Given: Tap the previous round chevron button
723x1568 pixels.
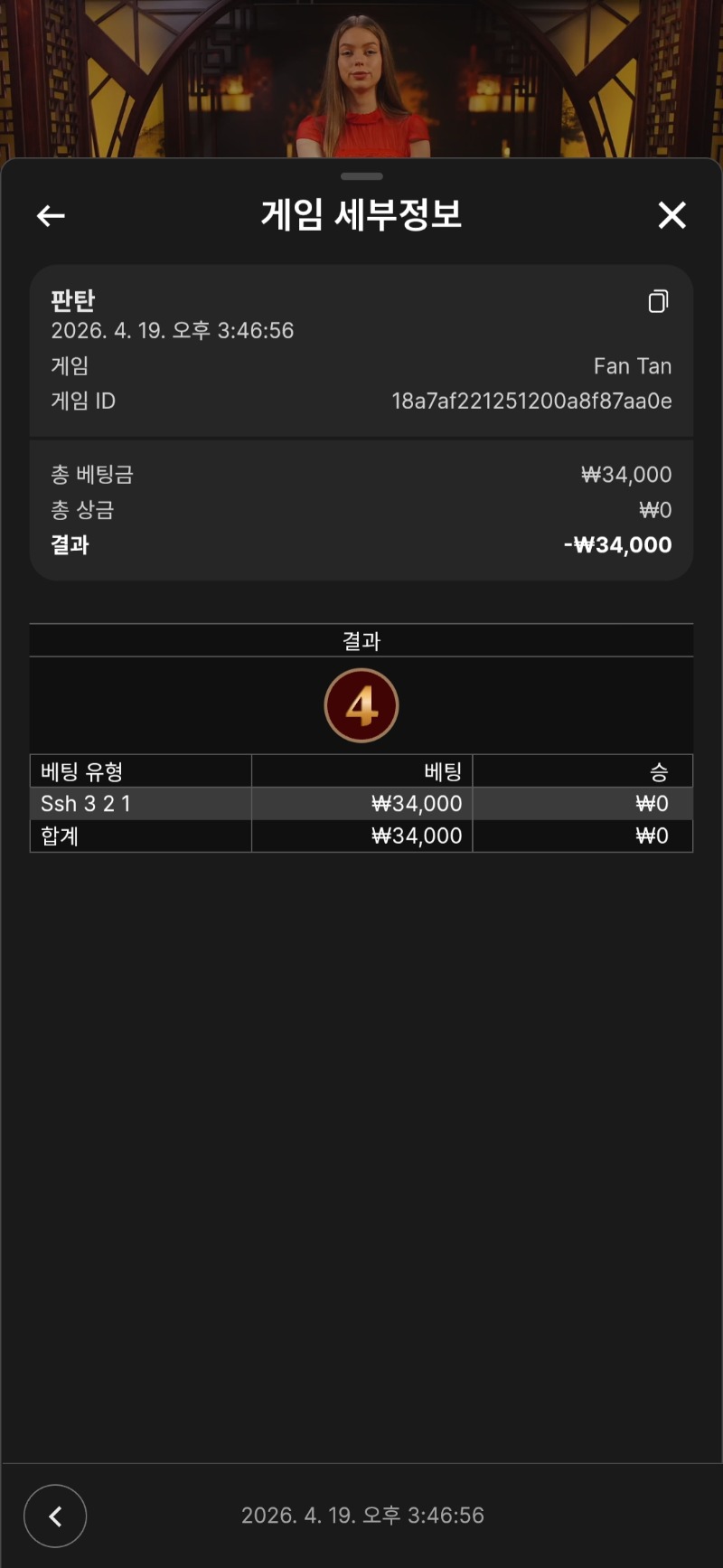Looking at the screenshot, I should [x=55, y=1516].
